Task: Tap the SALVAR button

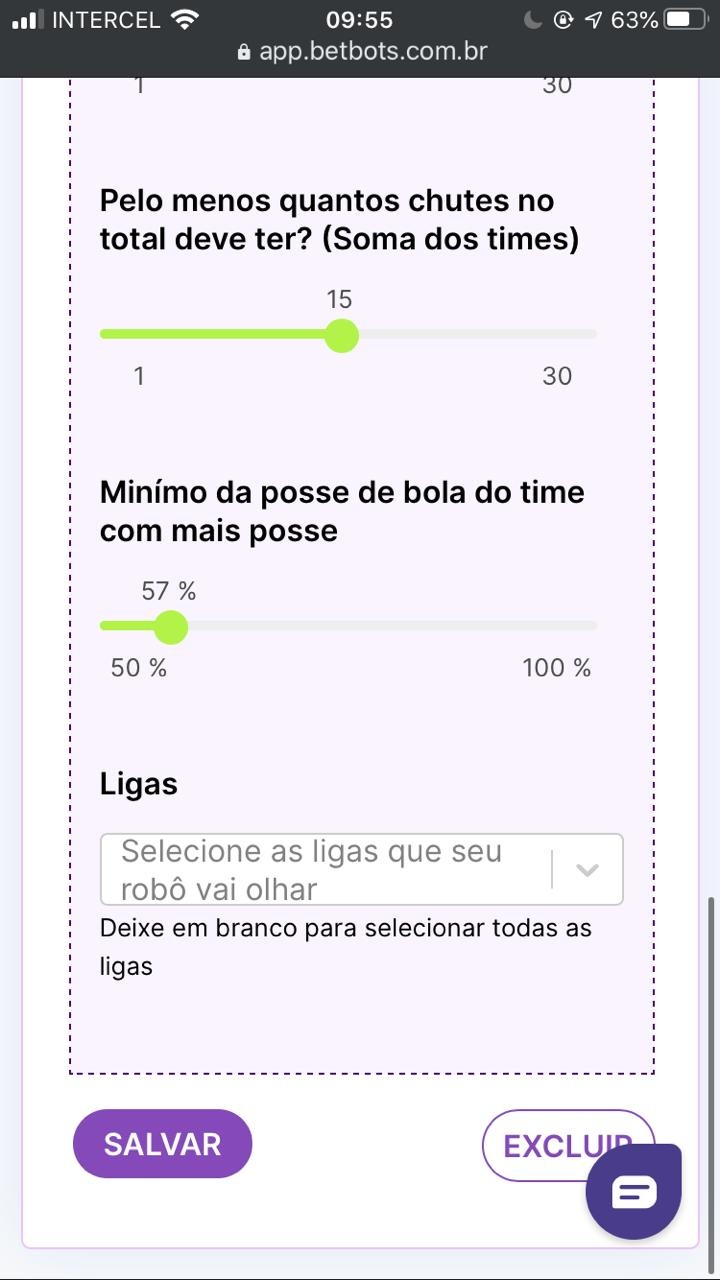Action: (162, 1144)
